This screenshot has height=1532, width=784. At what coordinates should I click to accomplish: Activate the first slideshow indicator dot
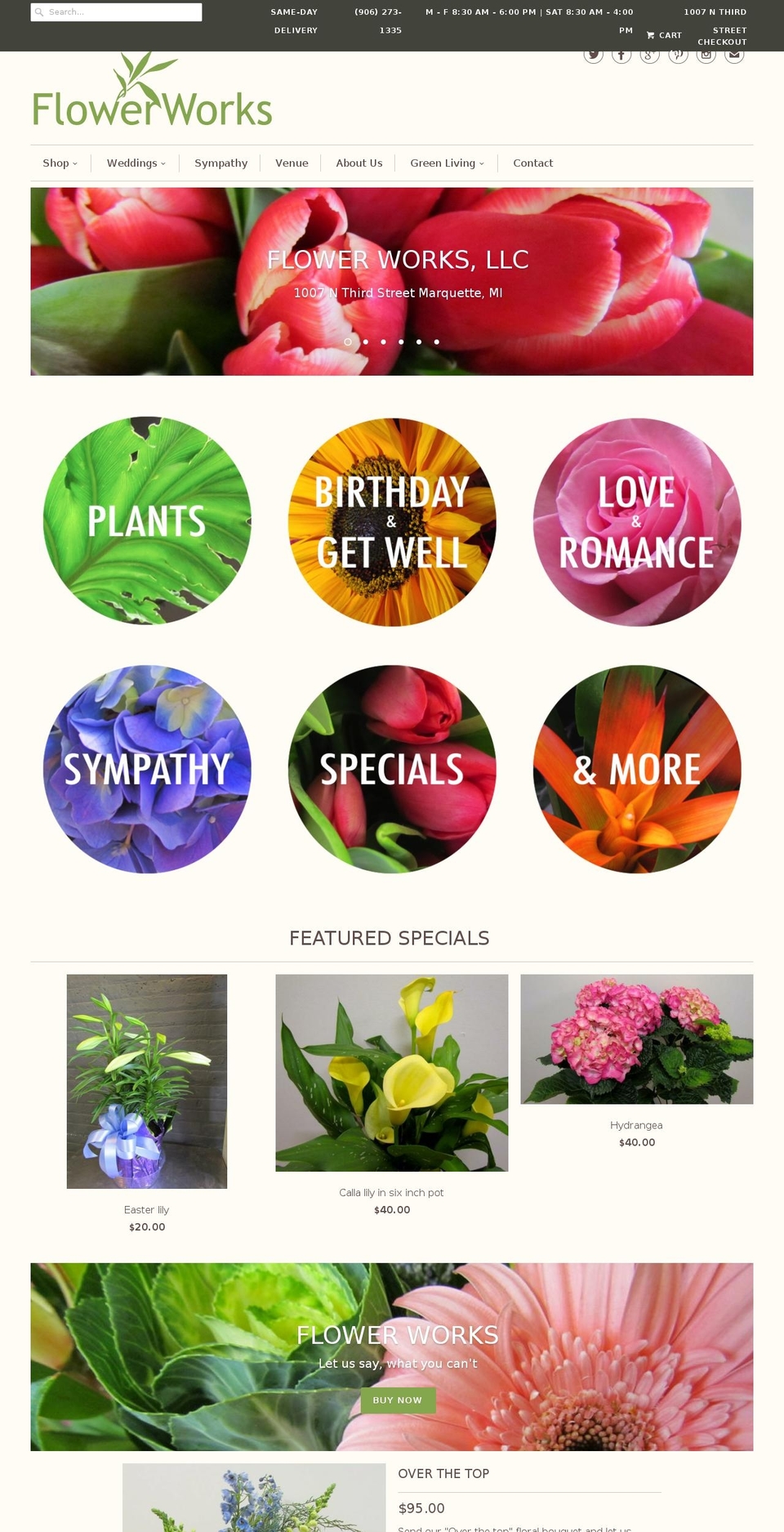point(348,342)
